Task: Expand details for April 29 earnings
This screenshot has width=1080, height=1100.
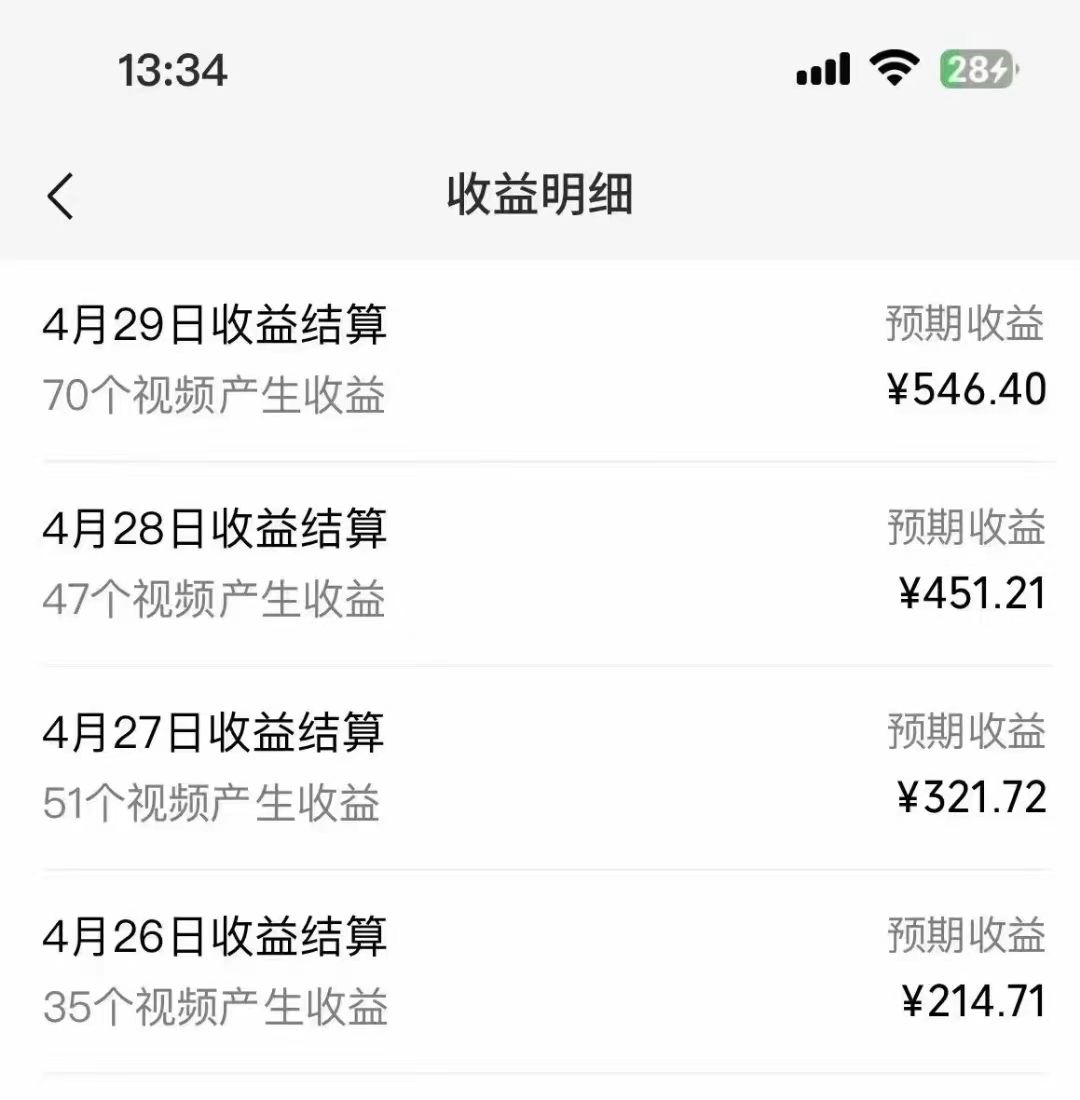Action: pyautogui.click(x=540, y=360)
